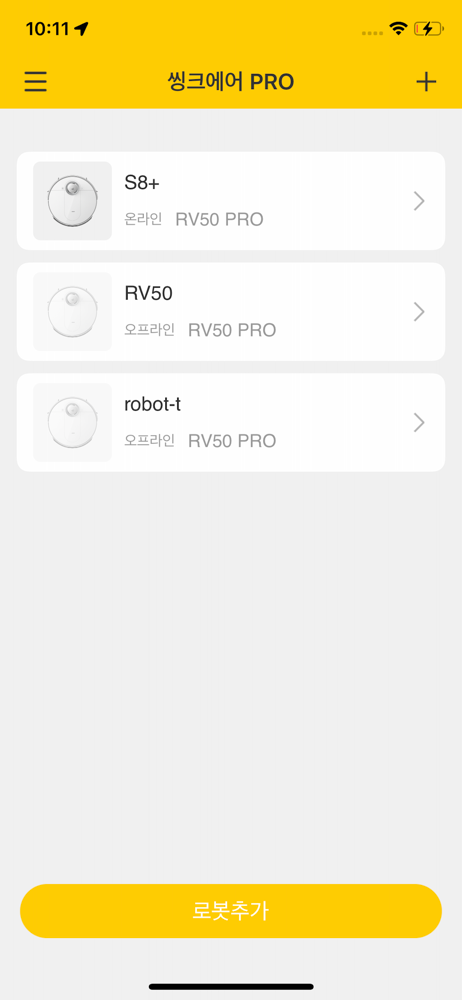Screen dimensions: 462x1000
Task: Tap the 로봇추가 button
Action: click(231, 911)
